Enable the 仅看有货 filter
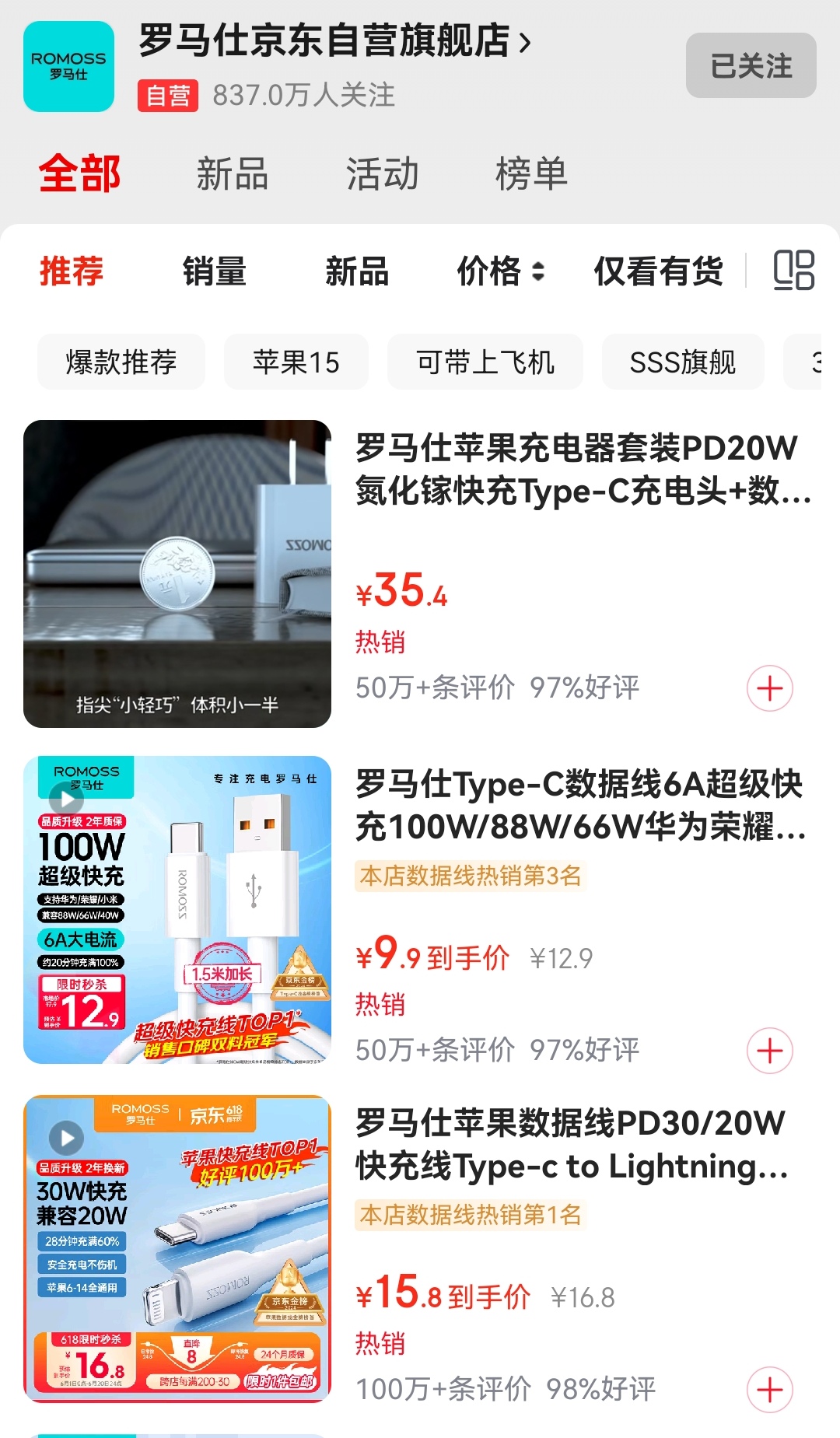 point(658,271)
